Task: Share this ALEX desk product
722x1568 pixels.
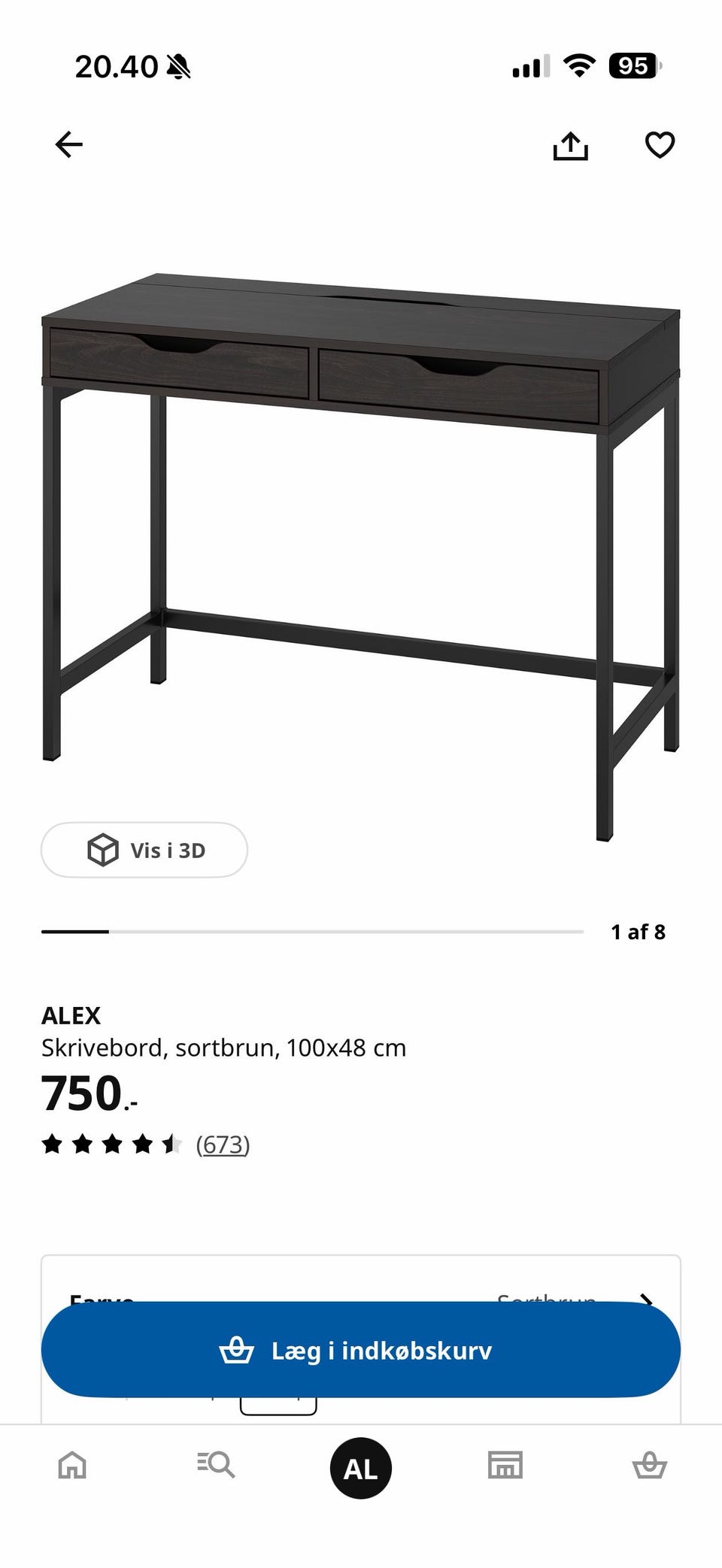Action: click(570, 145)
